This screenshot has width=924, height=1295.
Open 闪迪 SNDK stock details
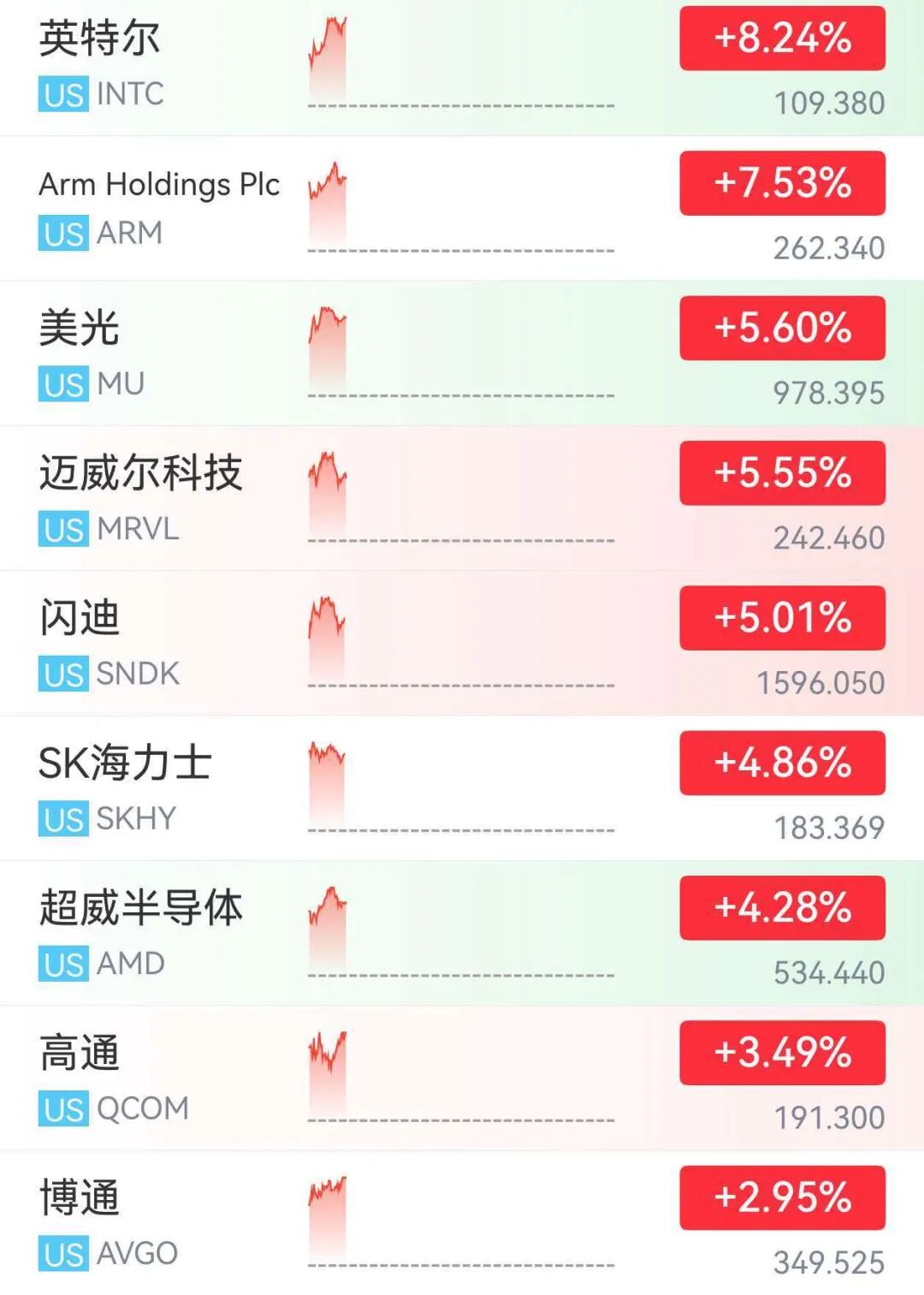point(462,643)
